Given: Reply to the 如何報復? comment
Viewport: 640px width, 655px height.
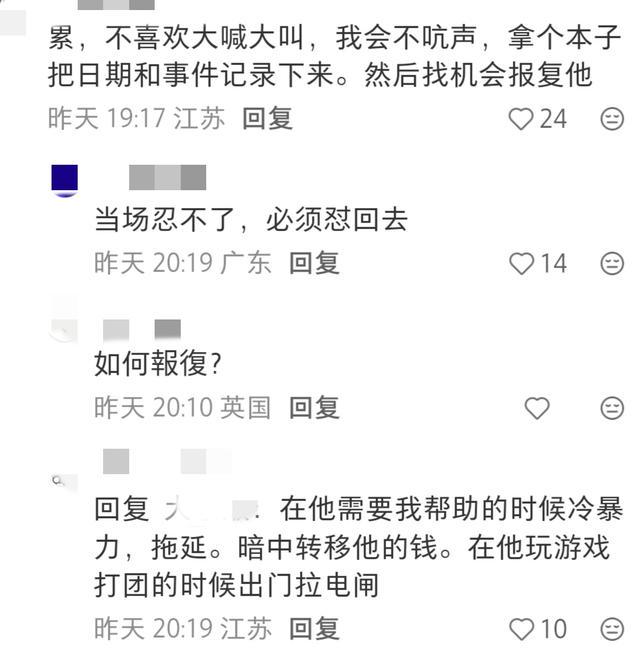Looking at the screenshot, I should pos(314,407).
